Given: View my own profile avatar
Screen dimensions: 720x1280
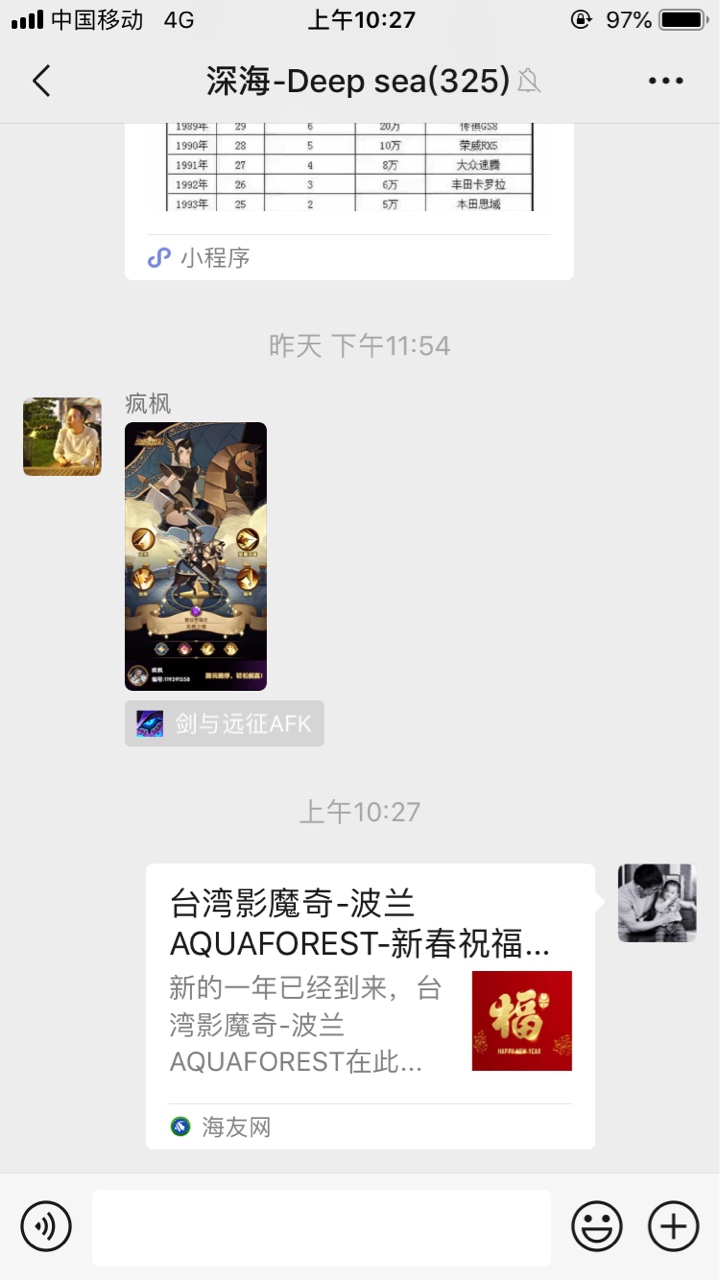Looking at the screenshot, I should click(657, 903).
